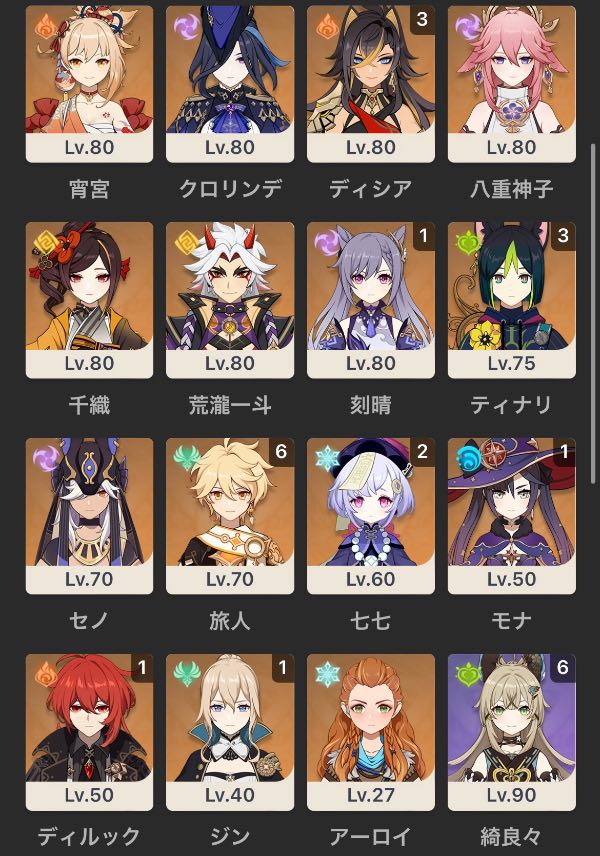
Task: View the 旅人 character details
Action: (x=230, y=515)
